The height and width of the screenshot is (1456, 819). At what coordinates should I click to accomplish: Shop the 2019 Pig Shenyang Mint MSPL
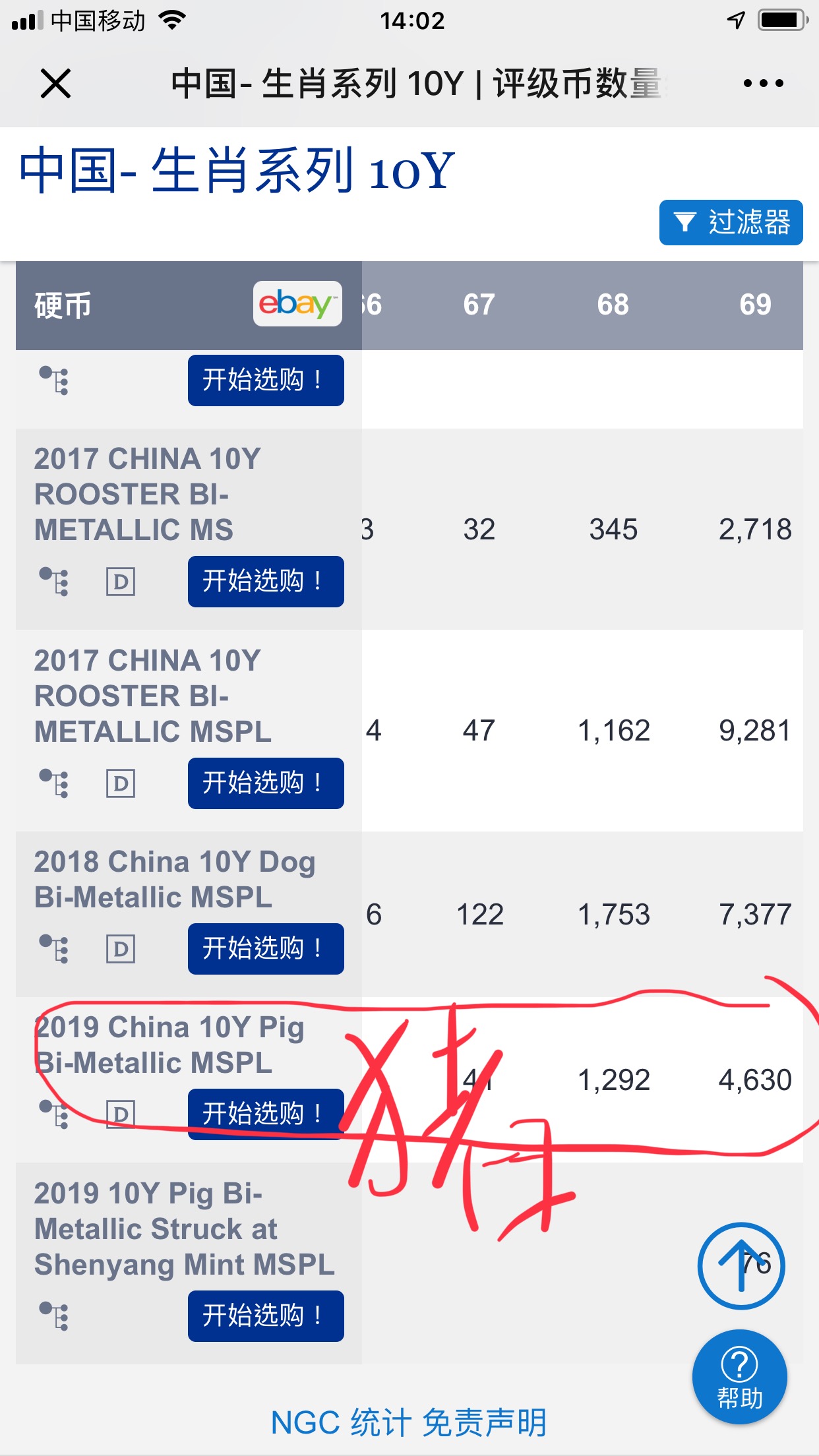[x=266, y=1316]
